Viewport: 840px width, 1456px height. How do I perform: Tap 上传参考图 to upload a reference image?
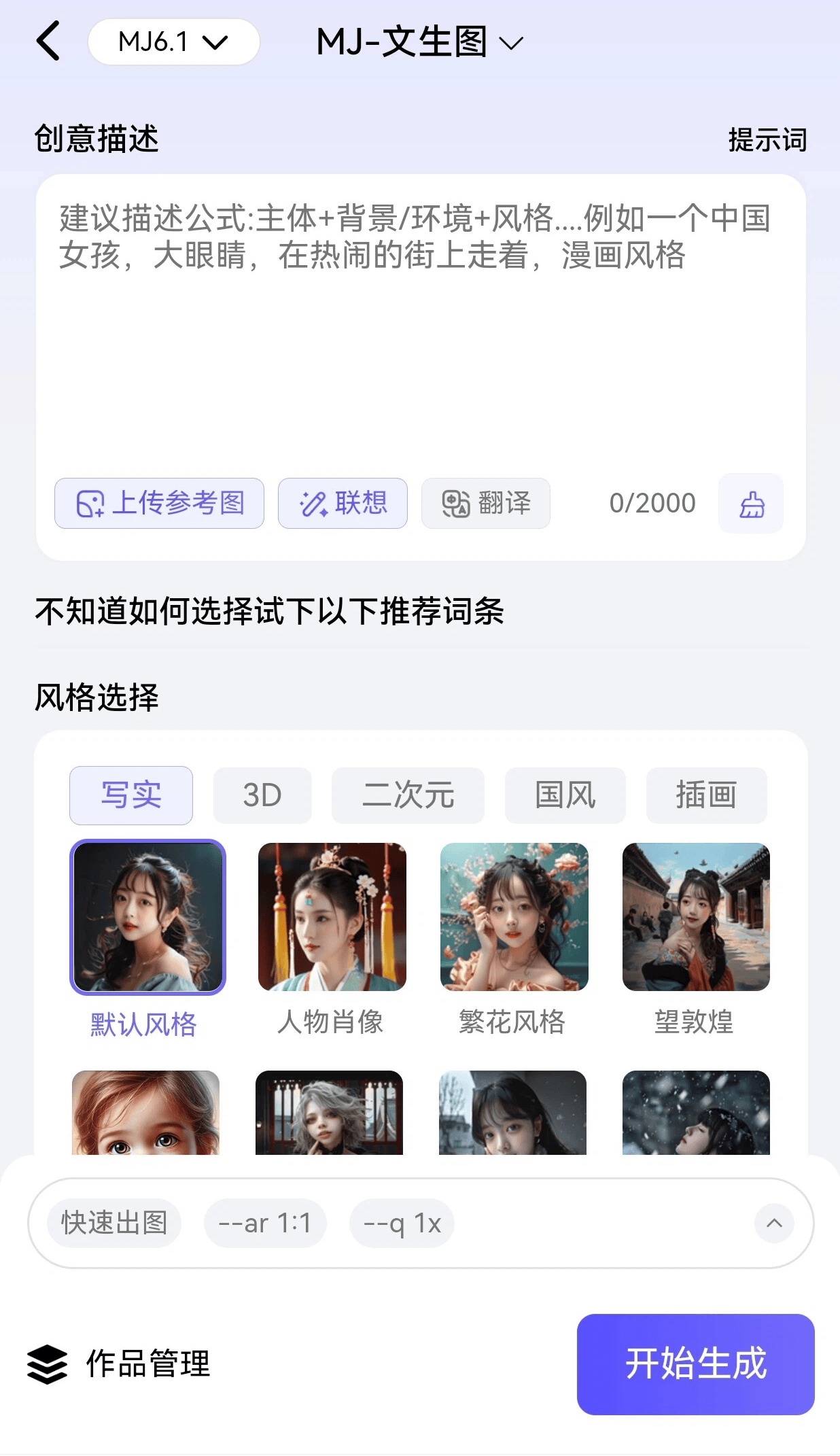(x=160, y=504)
